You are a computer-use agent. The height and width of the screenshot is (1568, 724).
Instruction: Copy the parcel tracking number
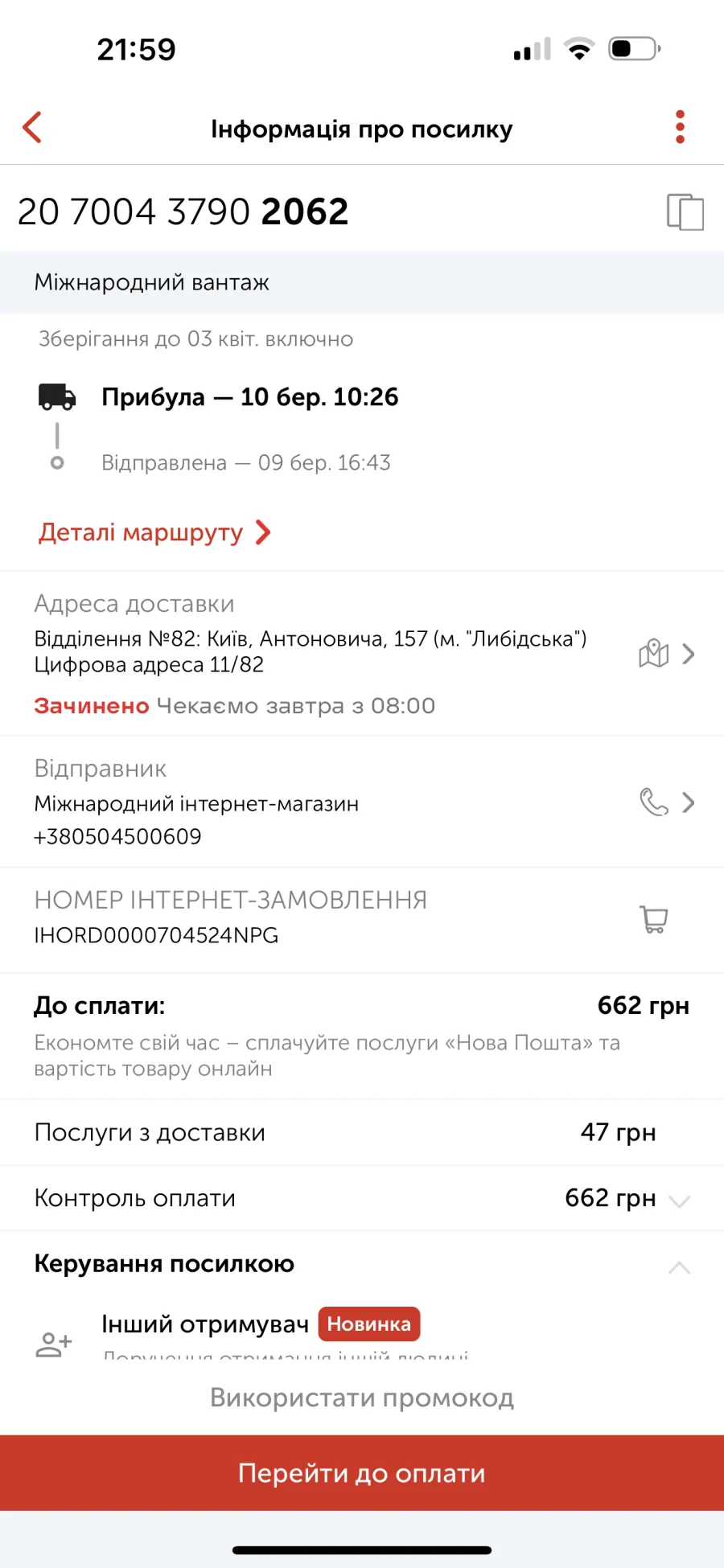point(685,212)
